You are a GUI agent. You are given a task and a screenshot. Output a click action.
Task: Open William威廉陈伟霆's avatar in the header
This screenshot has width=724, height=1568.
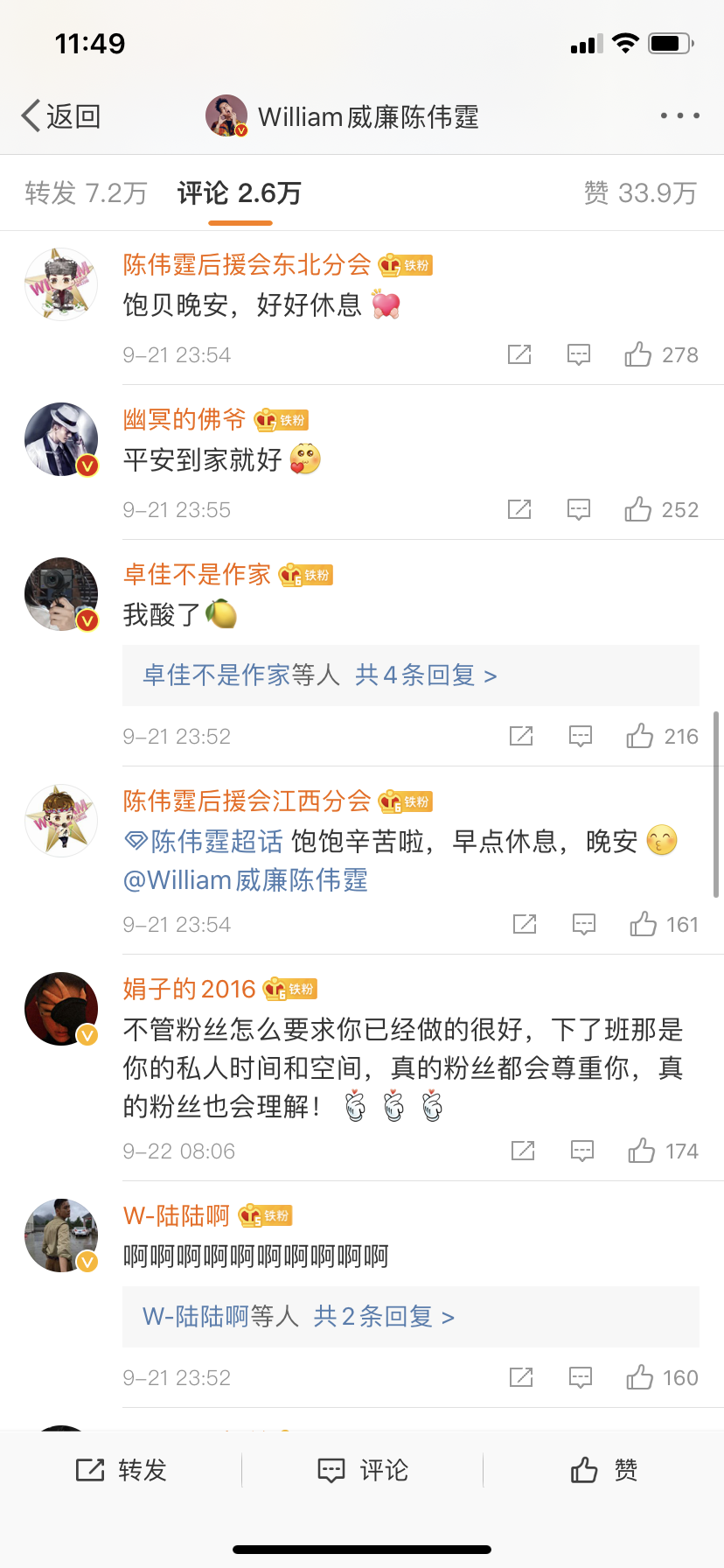[226, 115]
